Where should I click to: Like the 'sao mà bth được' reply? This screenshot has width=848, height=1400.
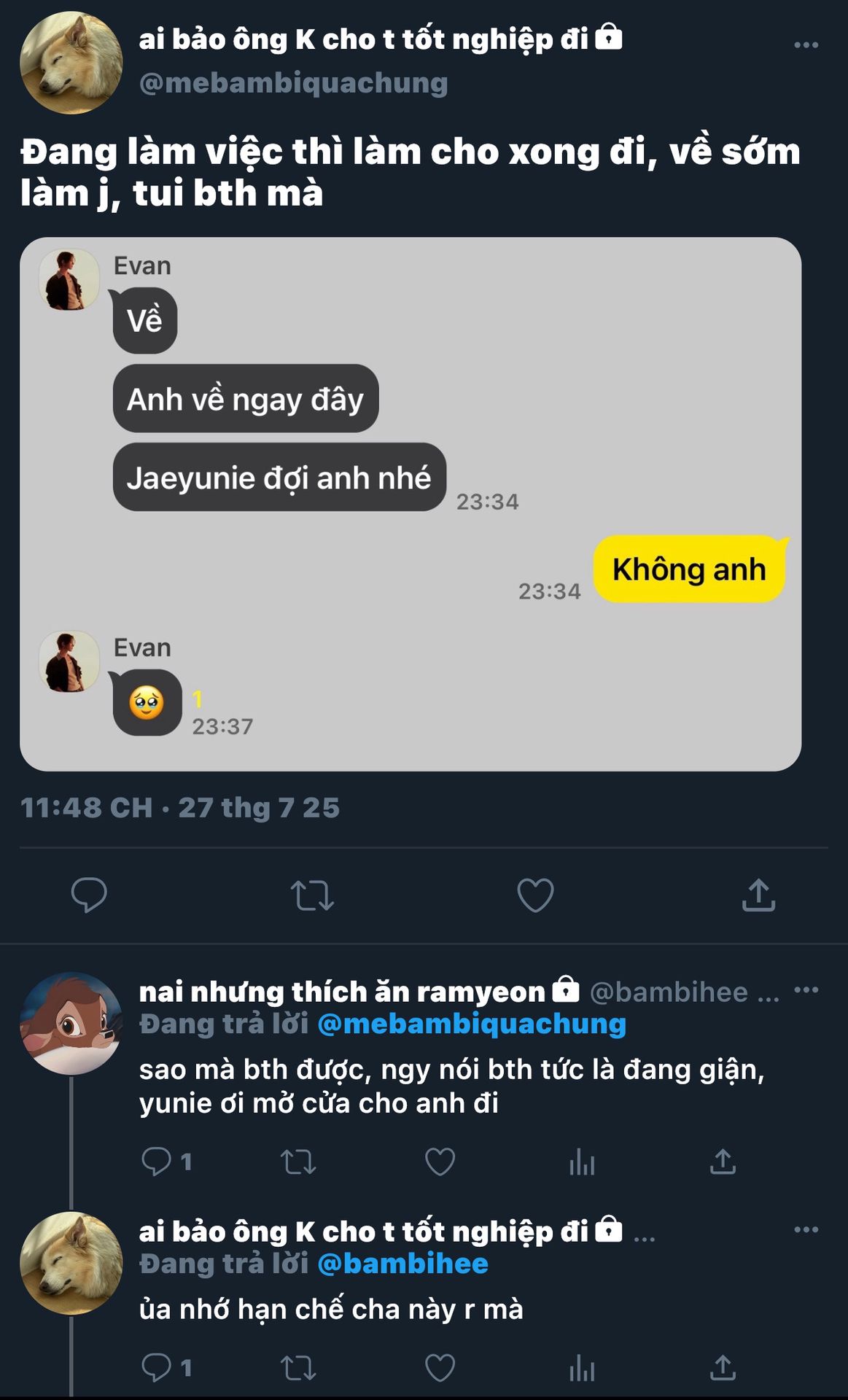tap(440, 1162)
